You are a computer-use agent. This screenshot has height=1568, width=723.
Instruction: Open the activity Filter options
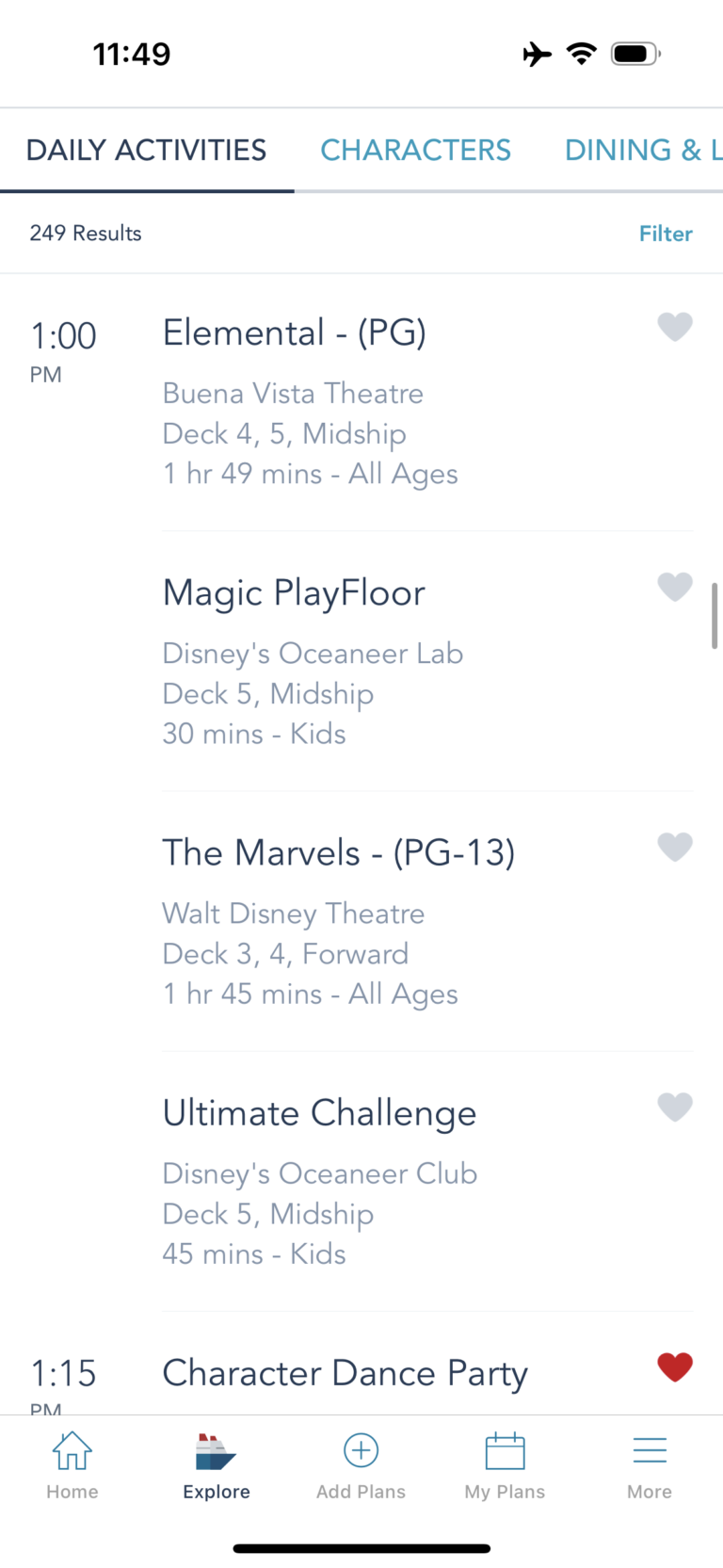tap(666, 233)
